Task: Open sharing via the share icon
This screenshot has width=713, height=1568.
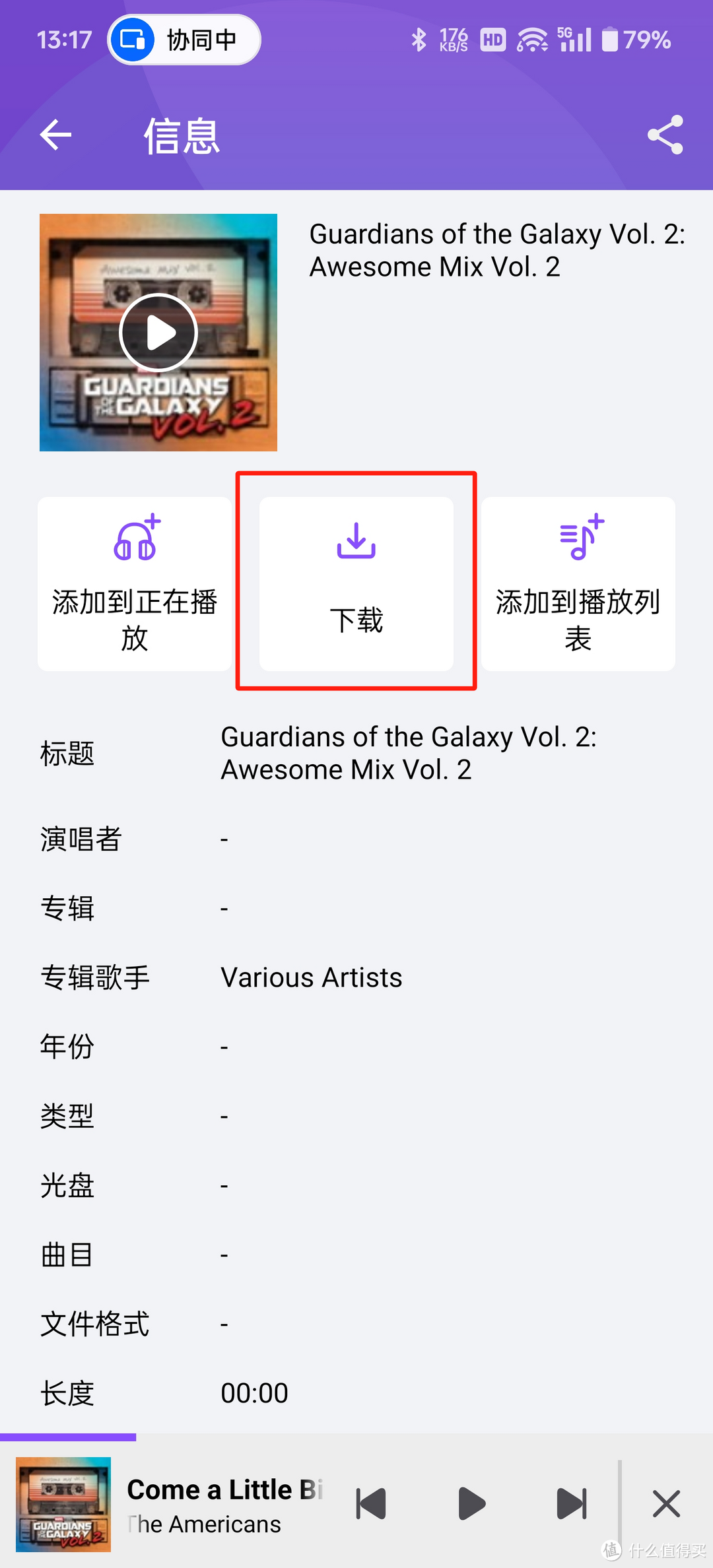Action: click(x=665, y=134)
